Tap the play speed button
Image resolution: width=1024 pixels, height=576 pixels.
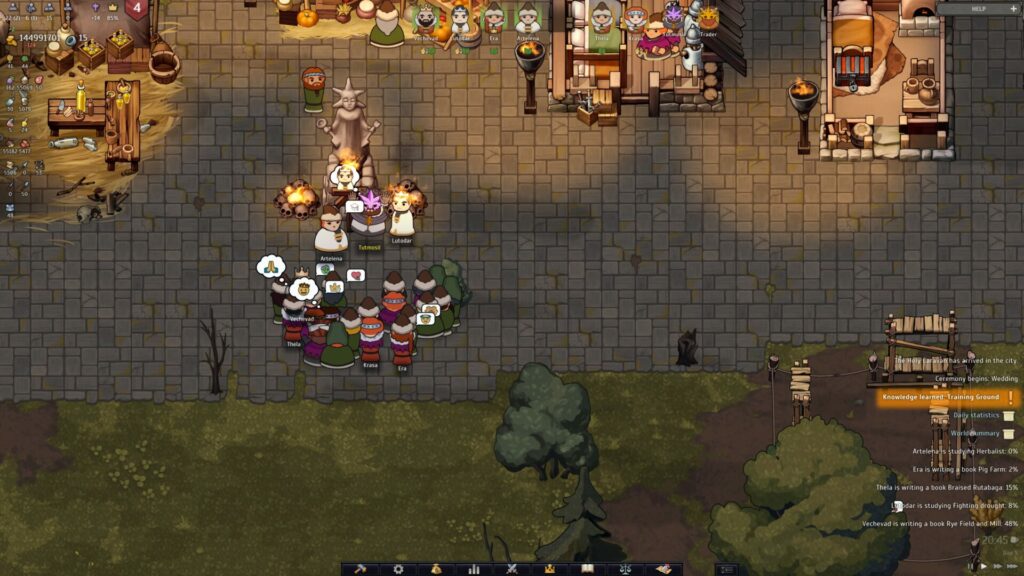(982, 565)
